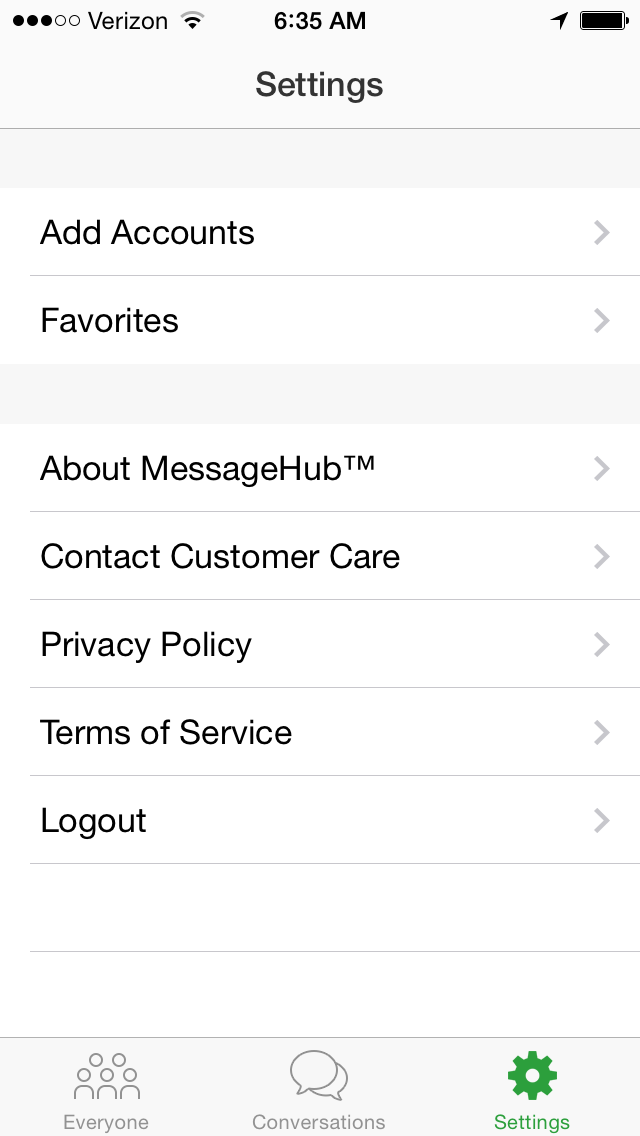Open the Add Accounts row
Image resolution: width=640 pixels, height=1136 pixels.
pos(320,232)
